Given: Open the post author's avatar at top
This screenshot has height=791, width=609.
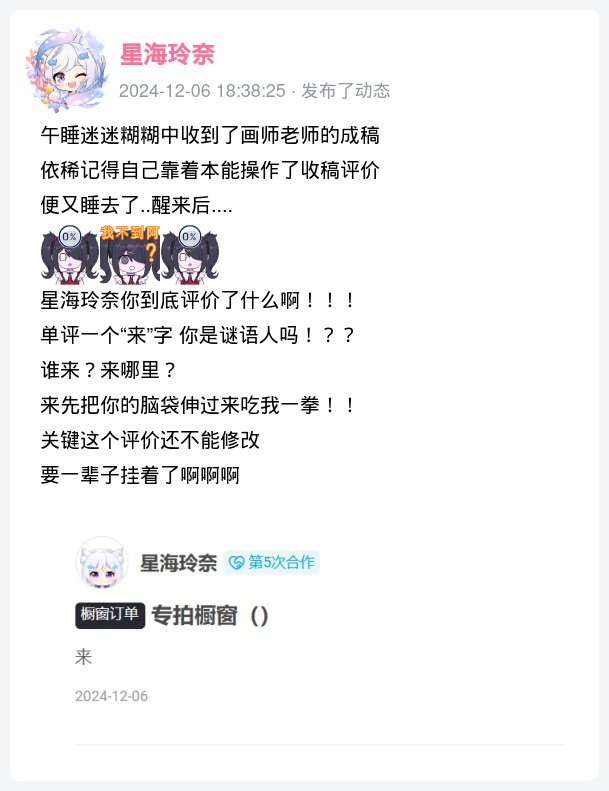Looking at the screenshot, I should (68, 70).
